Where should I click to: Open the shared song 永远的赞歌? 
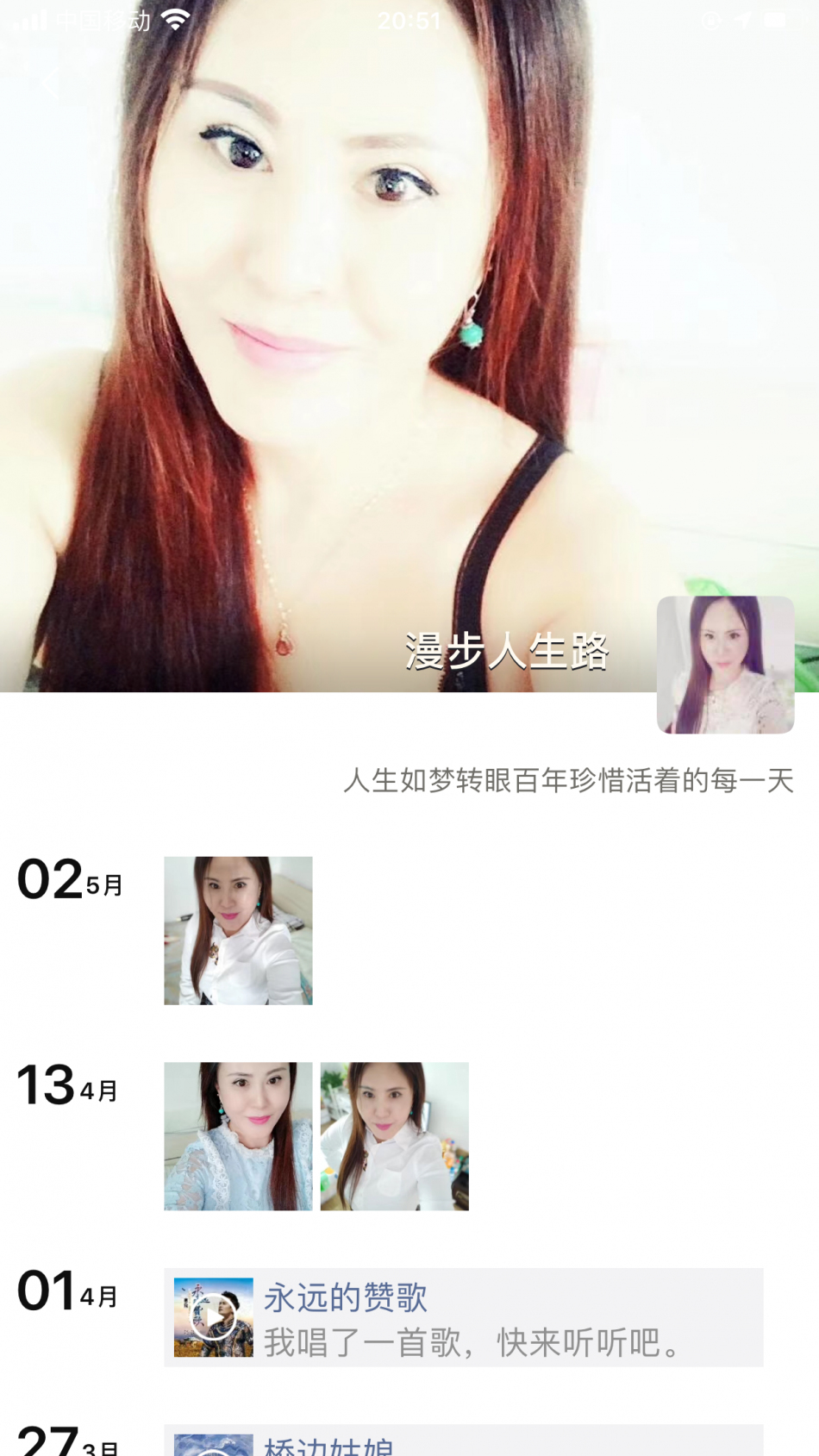coord(463,1317)
